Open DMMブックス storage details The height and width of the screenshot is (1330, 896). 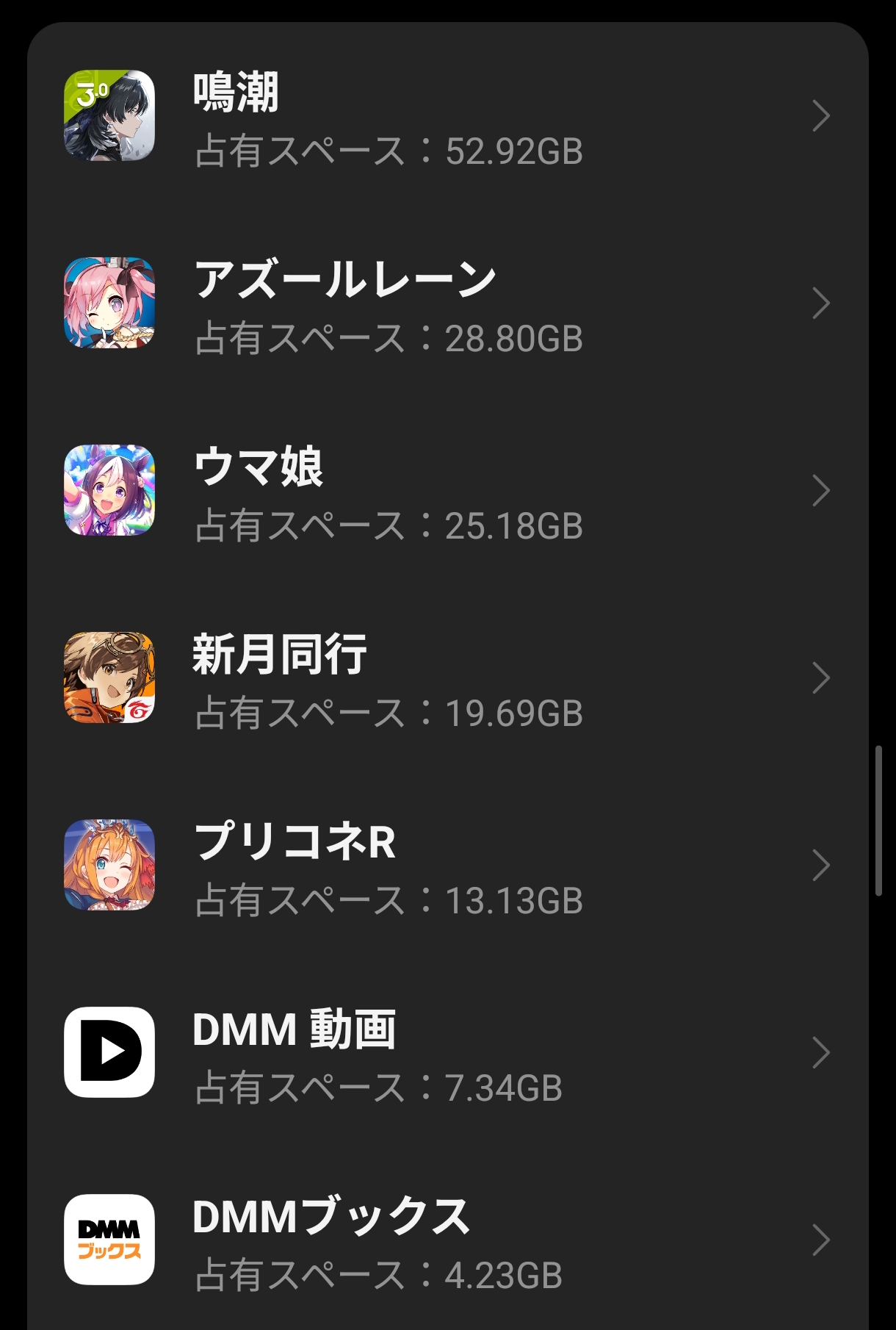[x=448, y=1240]
